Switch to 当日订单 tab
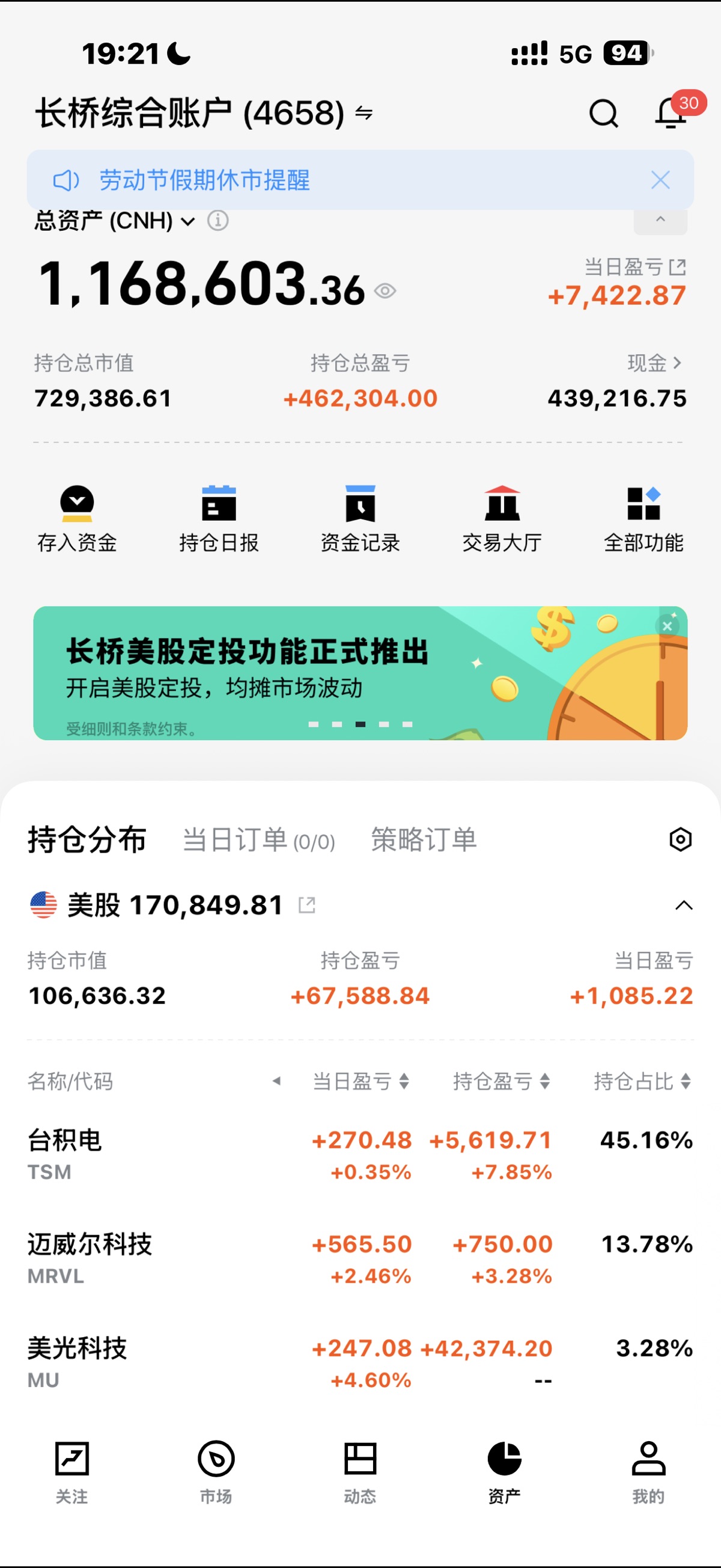The height and width of the screenshot is (1568, 721). 258,840
